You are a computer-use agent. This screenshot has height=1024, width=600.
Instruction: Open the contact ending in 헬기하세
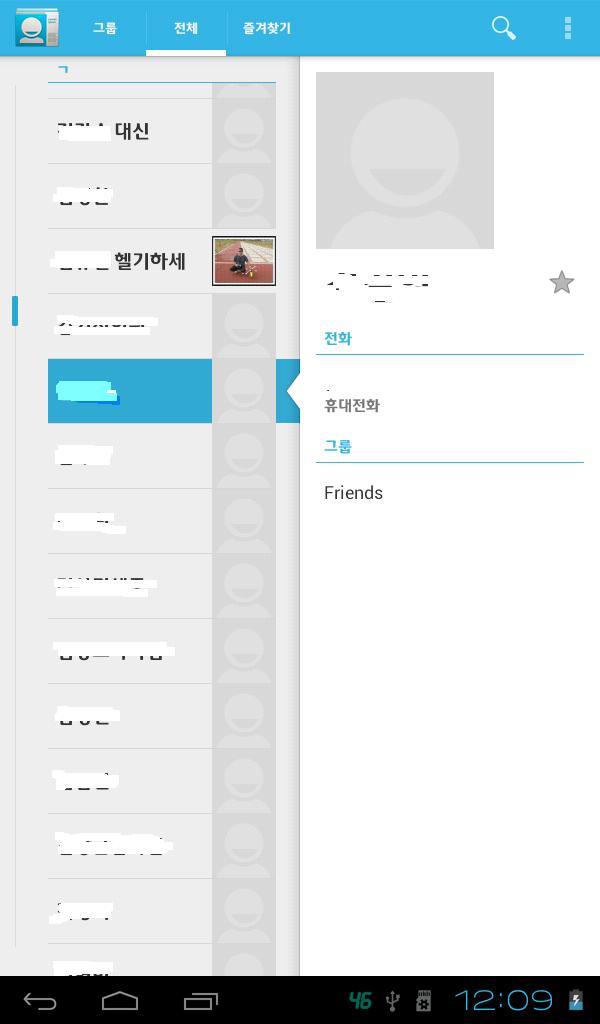pyautogui.click(x=130, y=261)
